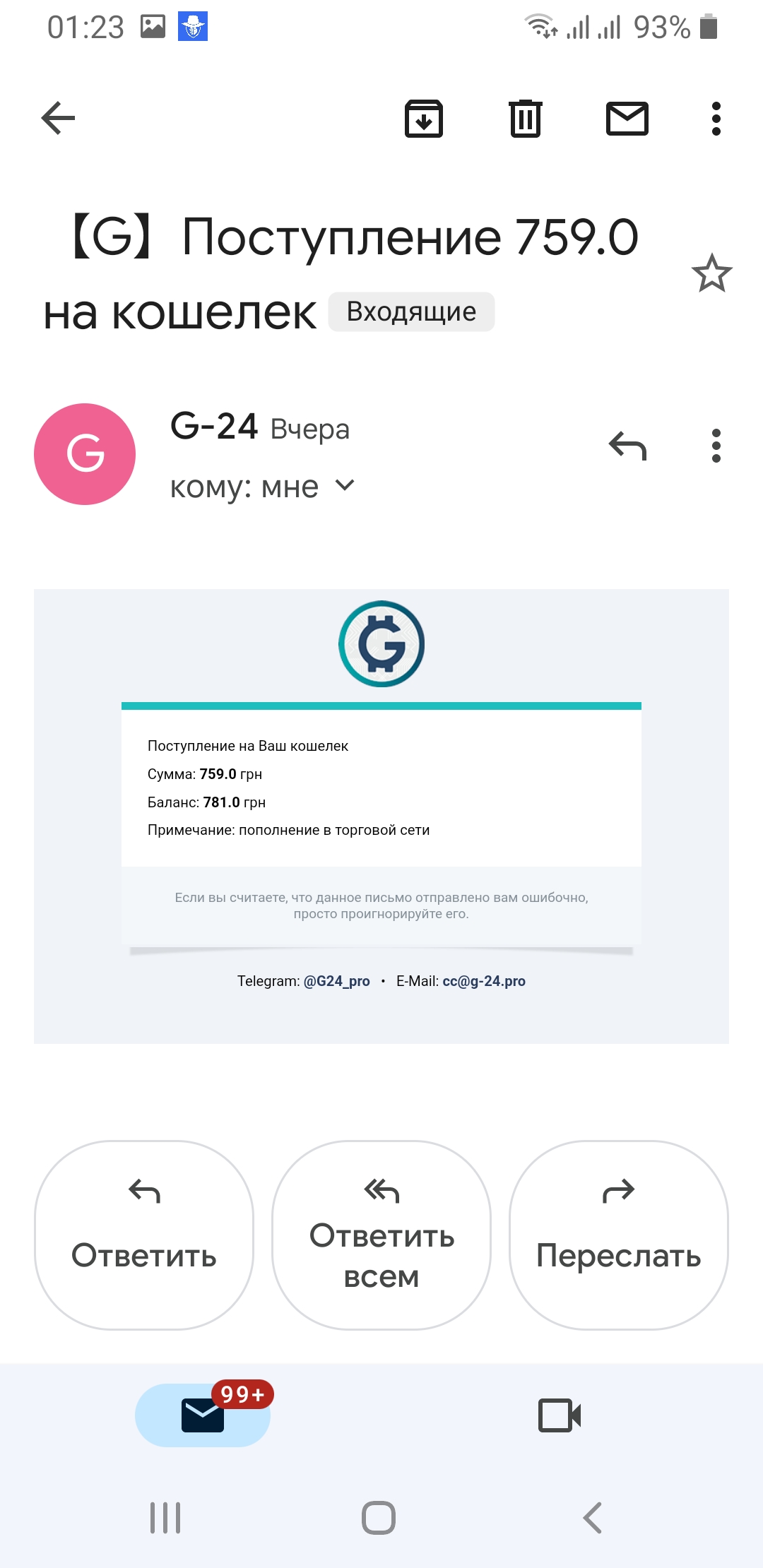
Task: Open the @G24_pro Telegram link
Action: pyautogui.click(x=336, y=981)
